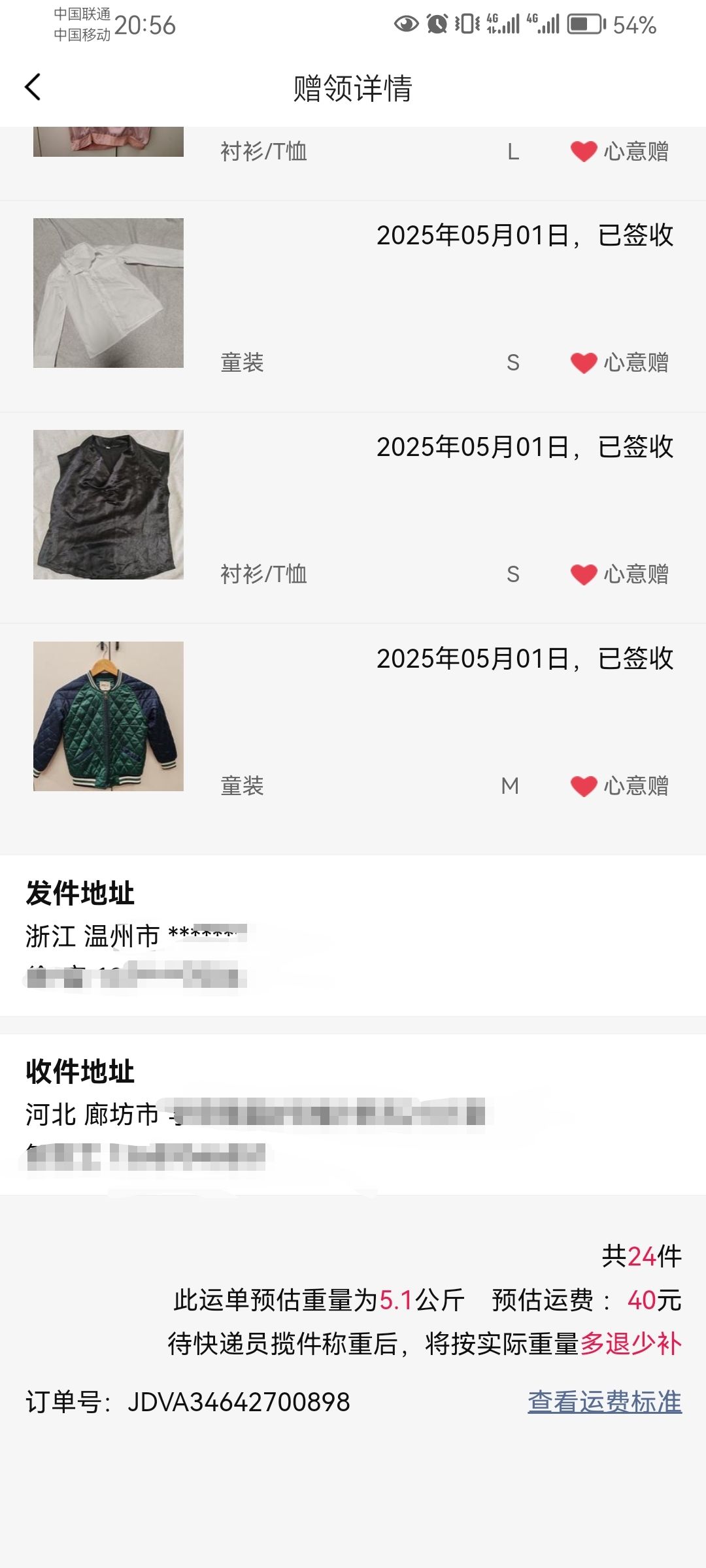This screenshot has height=1568, width=706.
Task: Open the white children's shirt item photo
Action: pyautogui.click(x=109, y=293)
